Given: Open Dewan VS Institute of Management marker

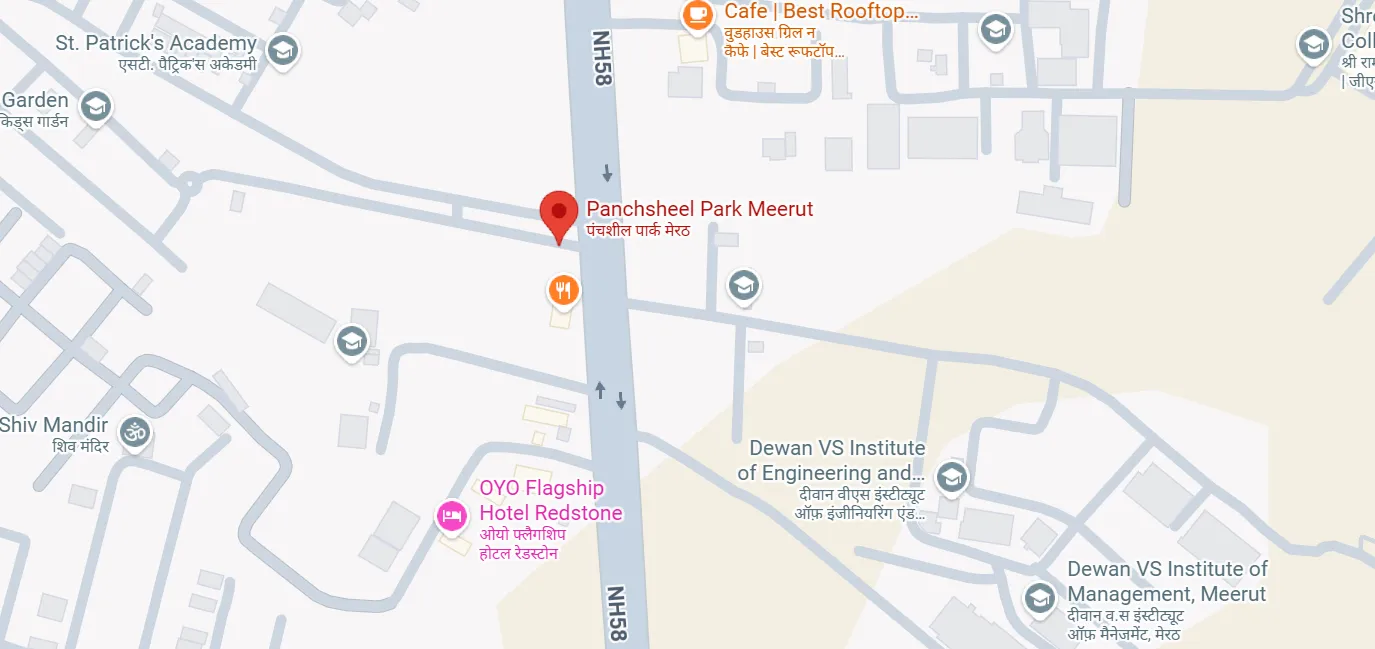Looking at the screenshot, I should [1040, 598].
